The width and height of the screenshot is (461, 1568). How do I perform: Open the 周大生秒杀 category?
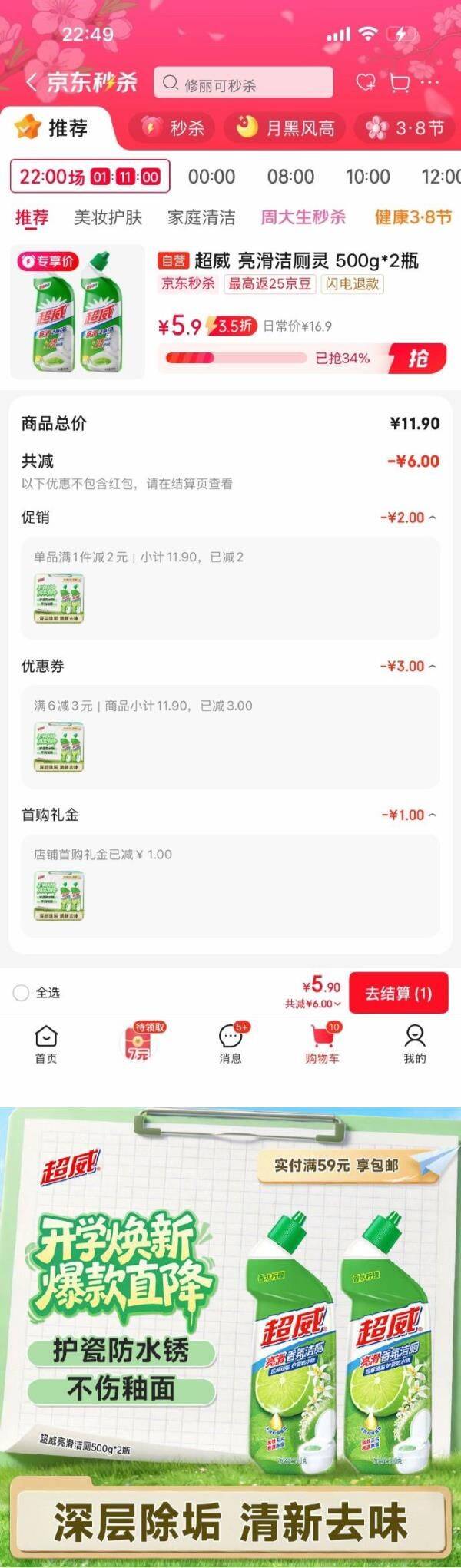[303, 217]
